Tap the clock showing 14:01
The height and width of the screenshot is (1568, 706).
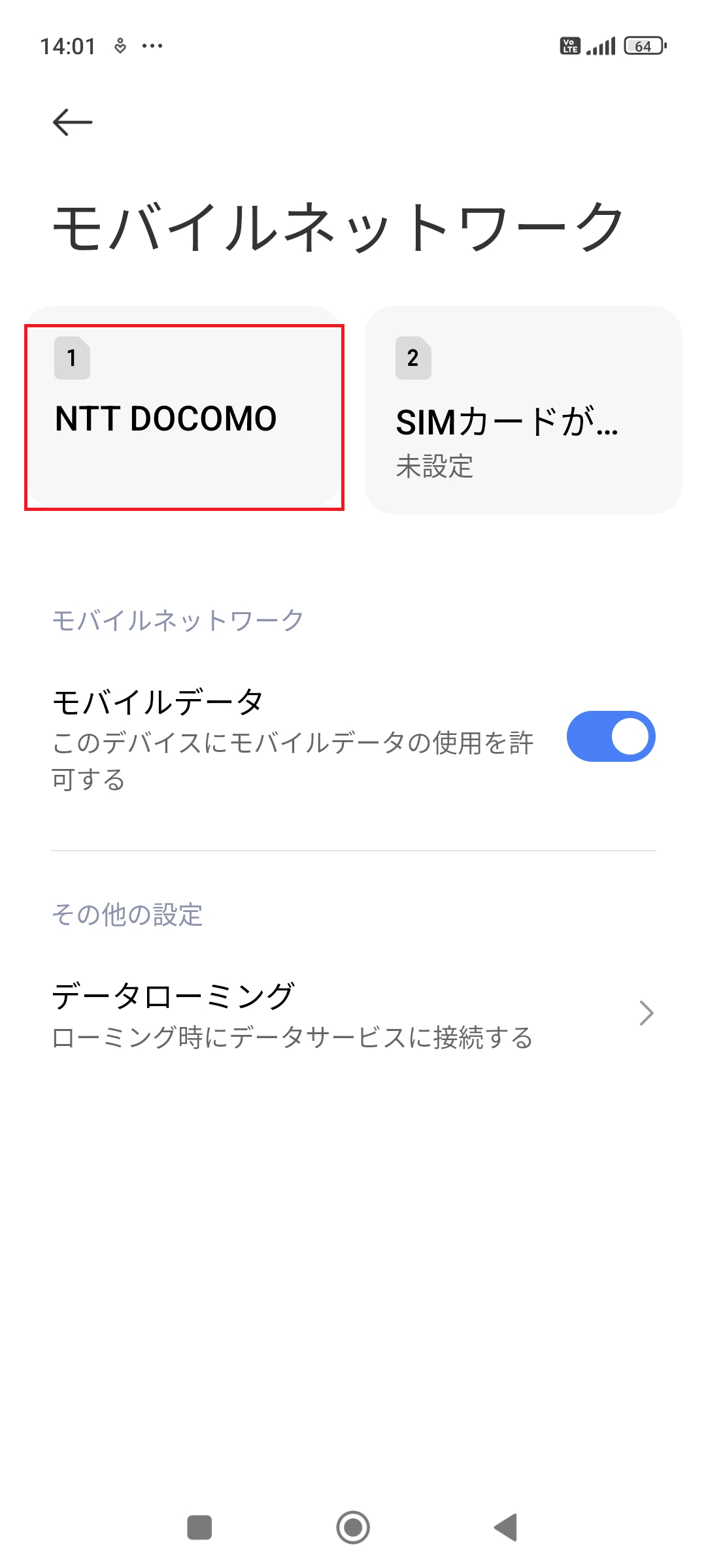pos(68,46)
